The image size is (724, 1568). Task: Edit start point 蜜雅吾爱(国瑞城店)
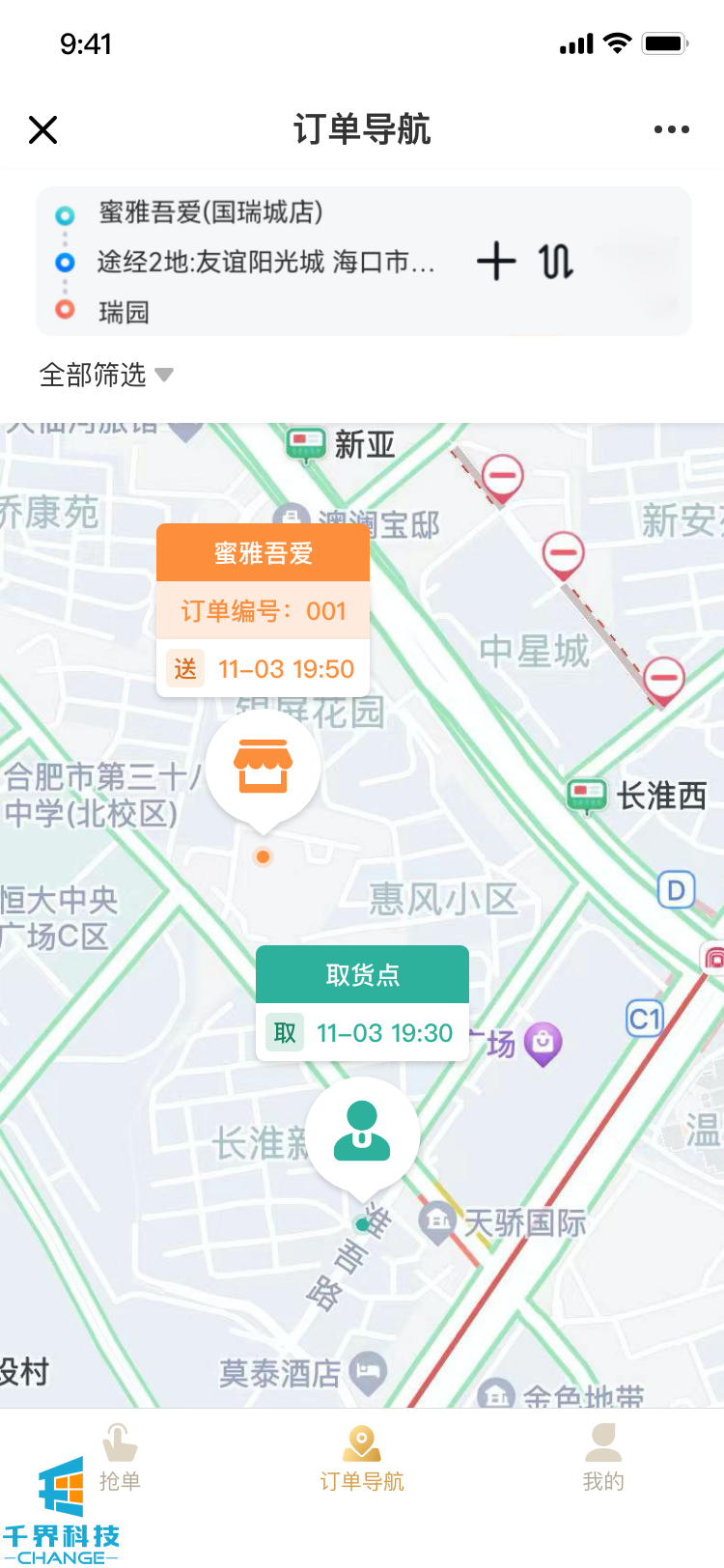[x=210, y=212]
